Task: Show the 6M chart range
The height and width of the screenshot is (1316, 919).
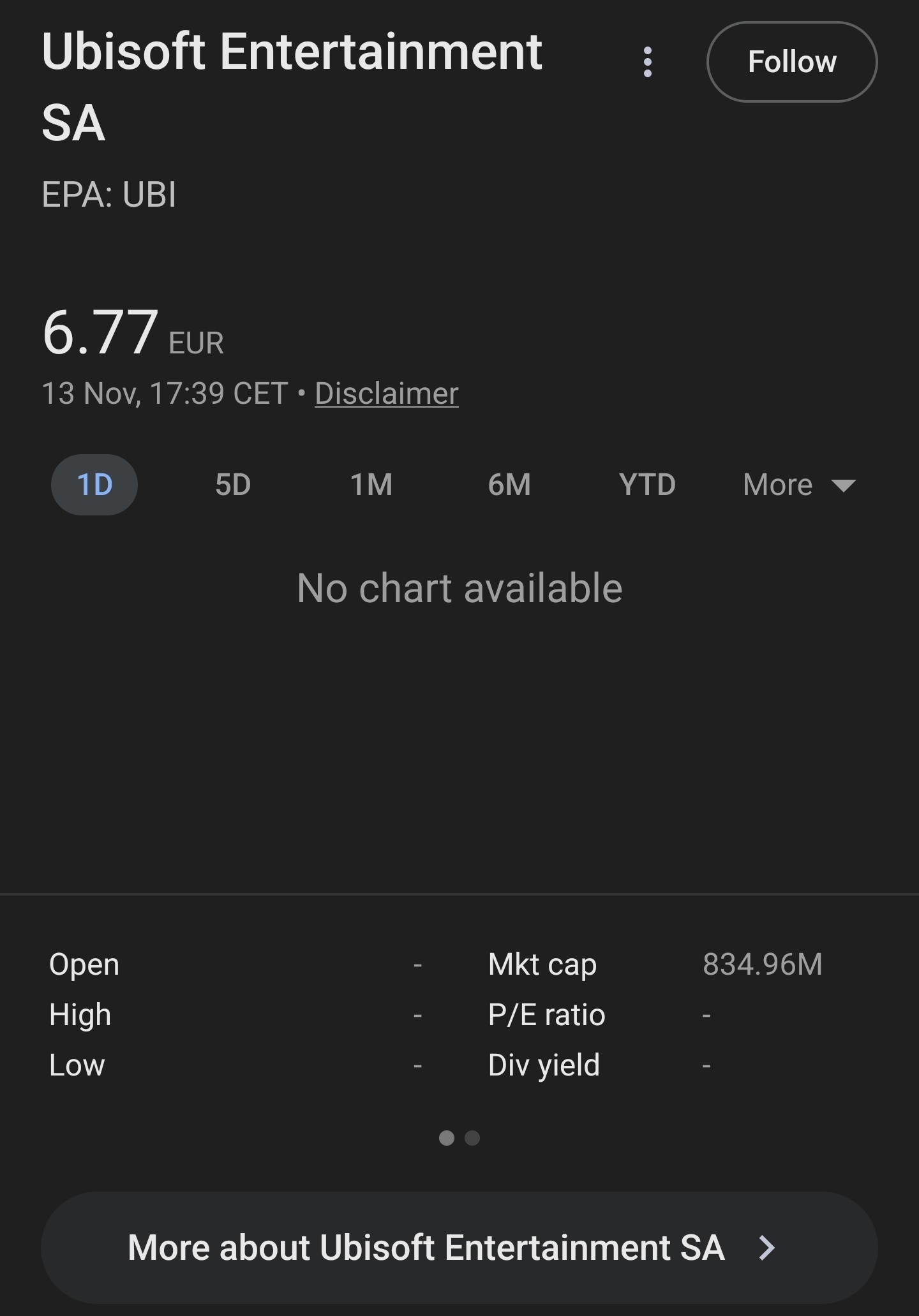Action: pos(509,485)
